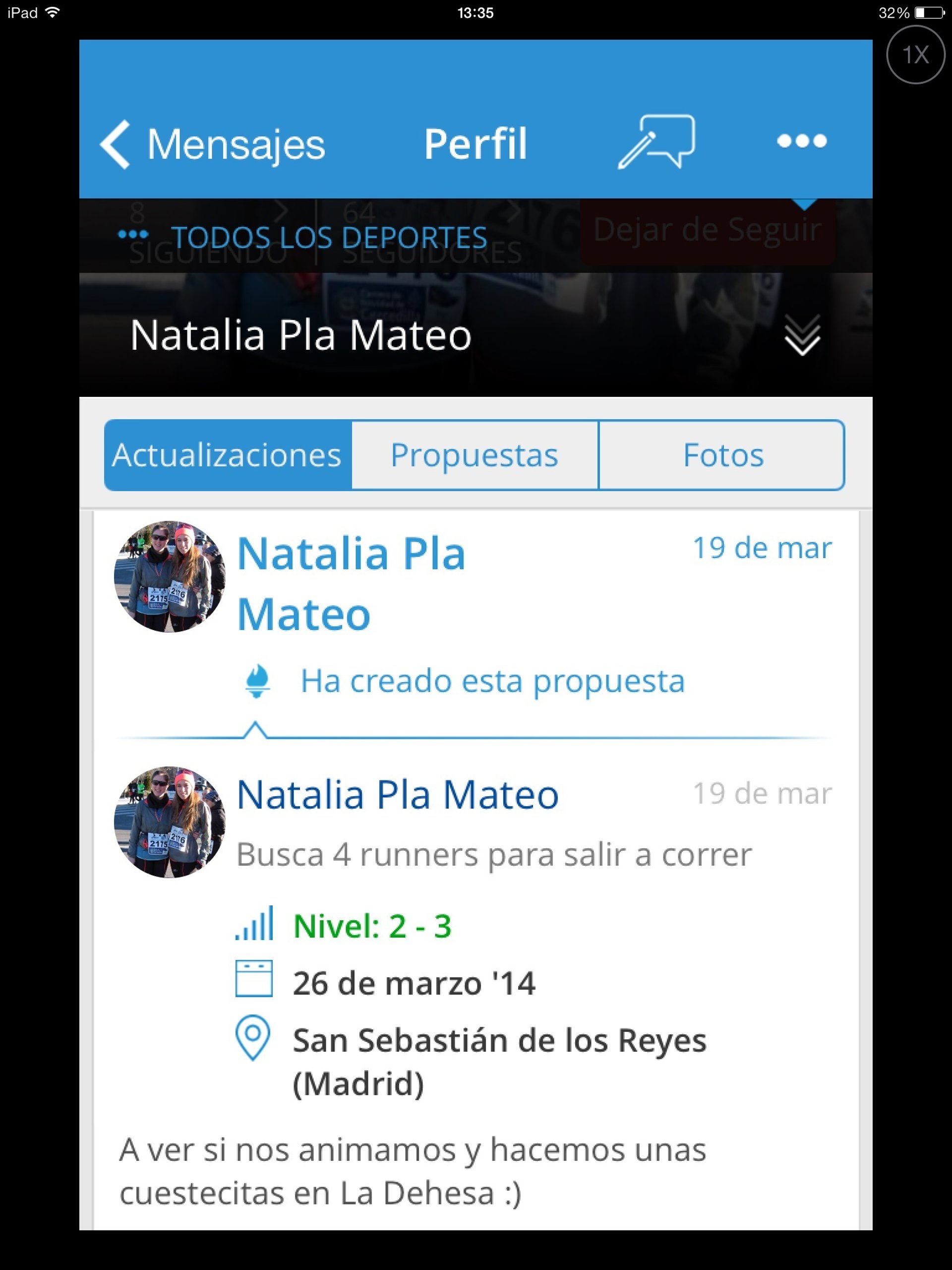The width and height of the screenshot is (952, 1270).
Task: Switch to the Fotos tab
Action: (722, 455)
